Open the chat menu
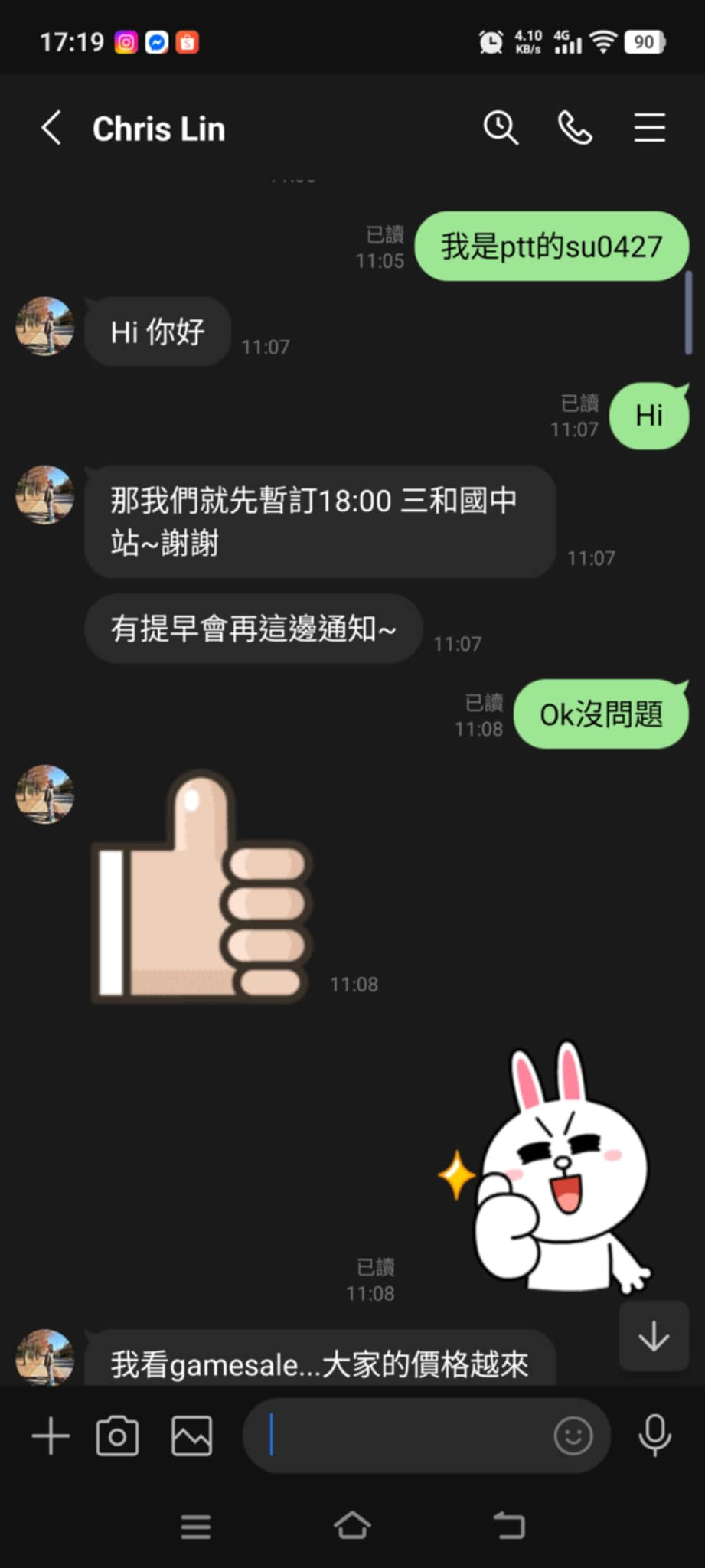Image resolution: width=705 pixels, height=1568 pixels. point(649,127)
